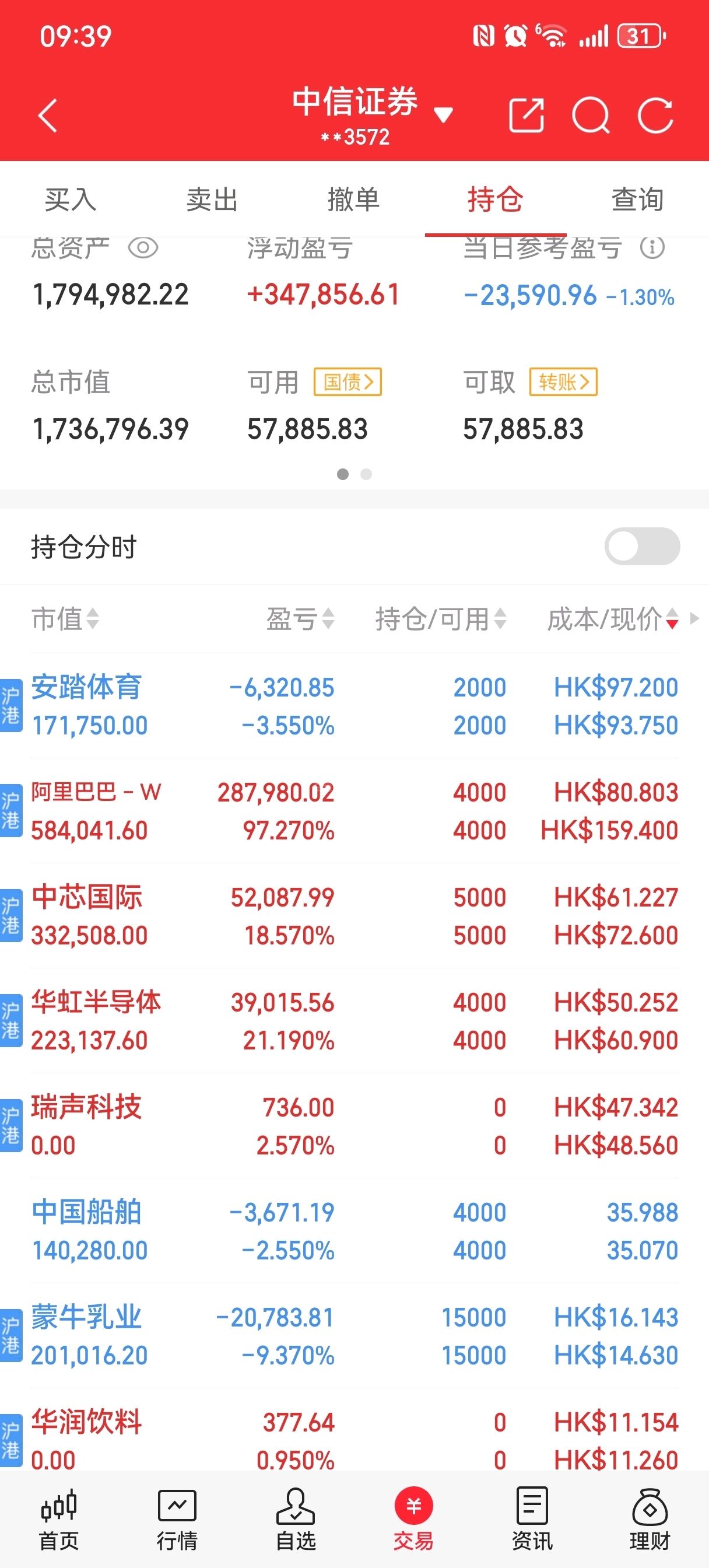Go back using the header arrow
Image resolution: width=709 pixels, height=1568 pixels.
tap(47, 116)
